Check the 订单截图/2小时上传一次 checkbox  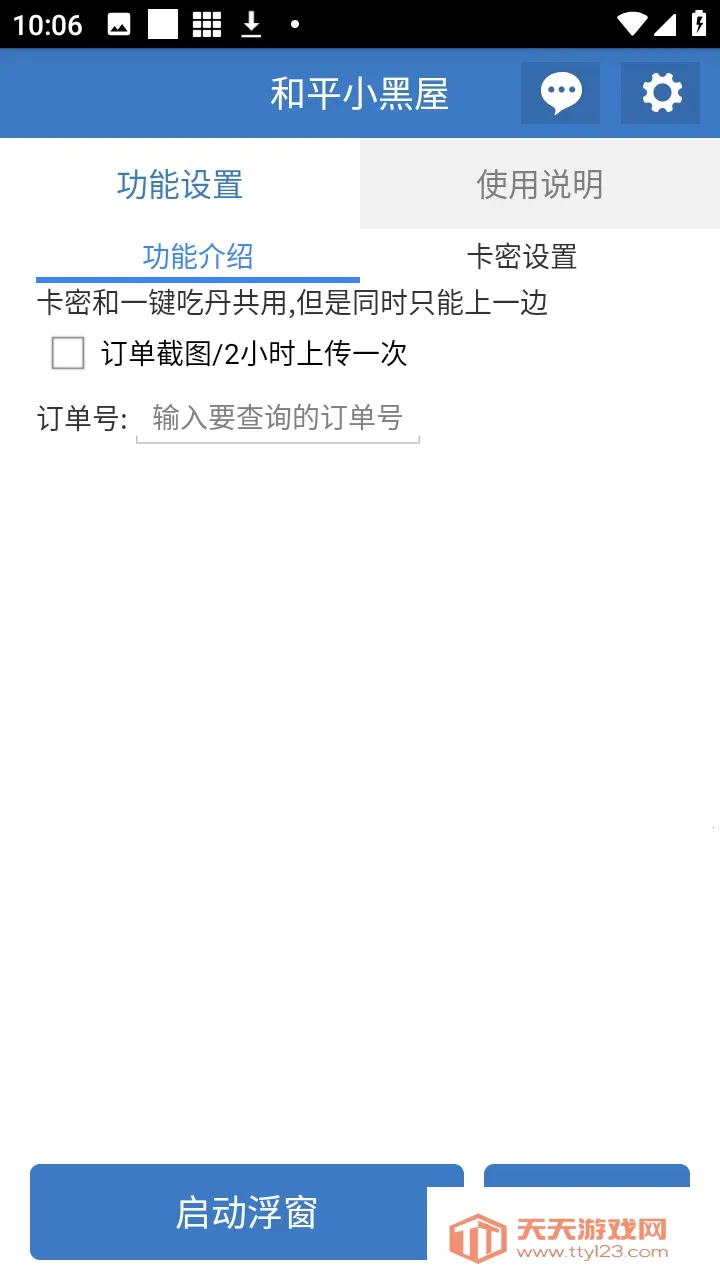coord(68,353)
